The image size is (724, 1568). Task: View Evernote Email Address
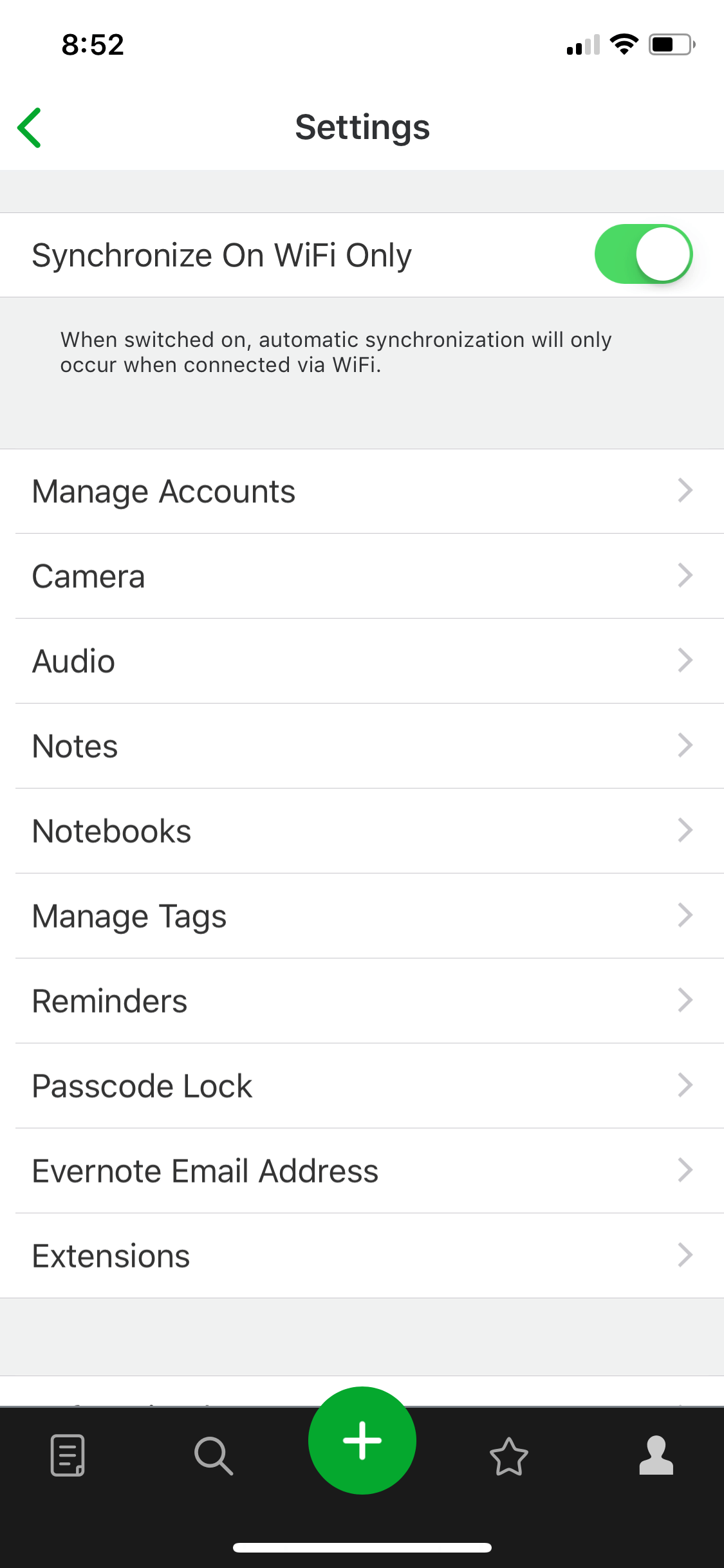(x=362, y=1171)
